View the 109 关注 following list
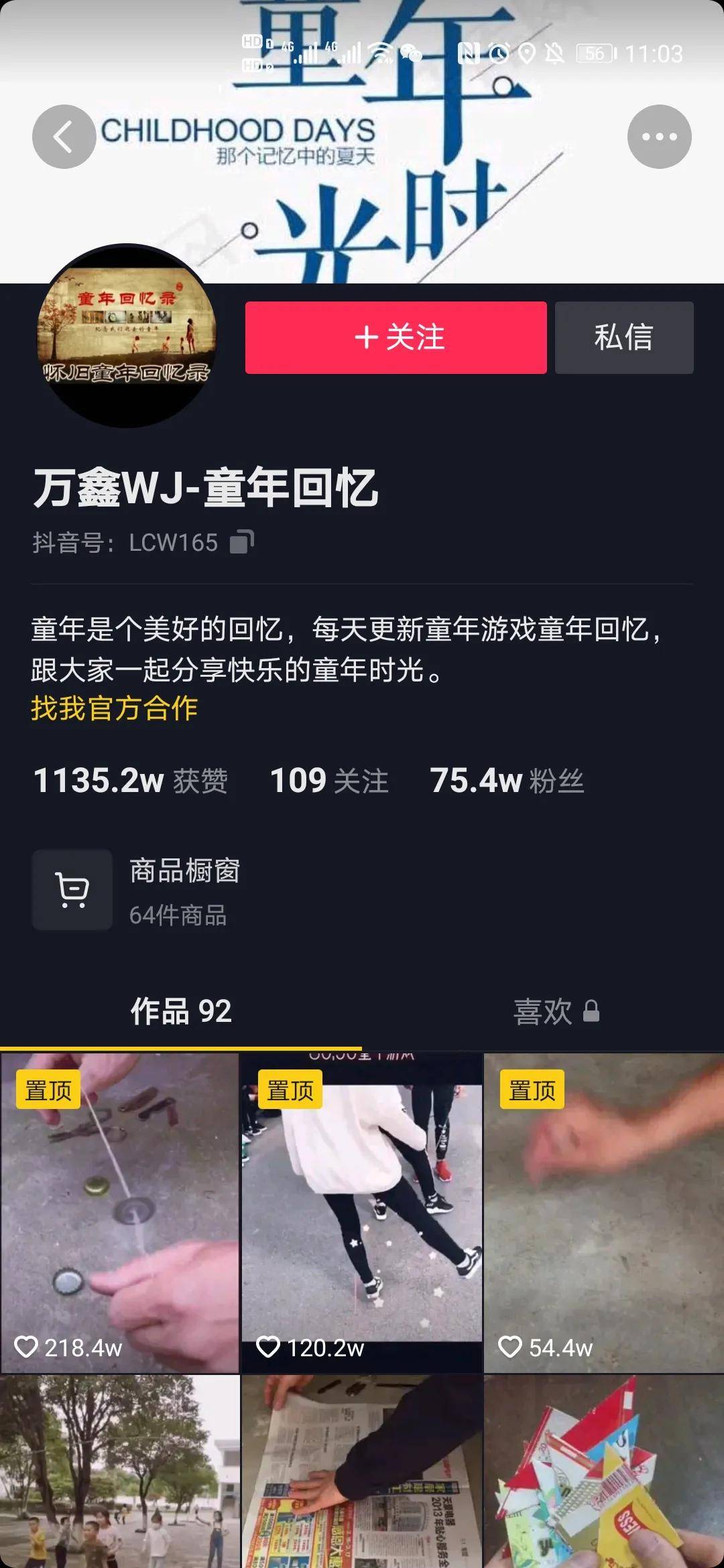 328,781
